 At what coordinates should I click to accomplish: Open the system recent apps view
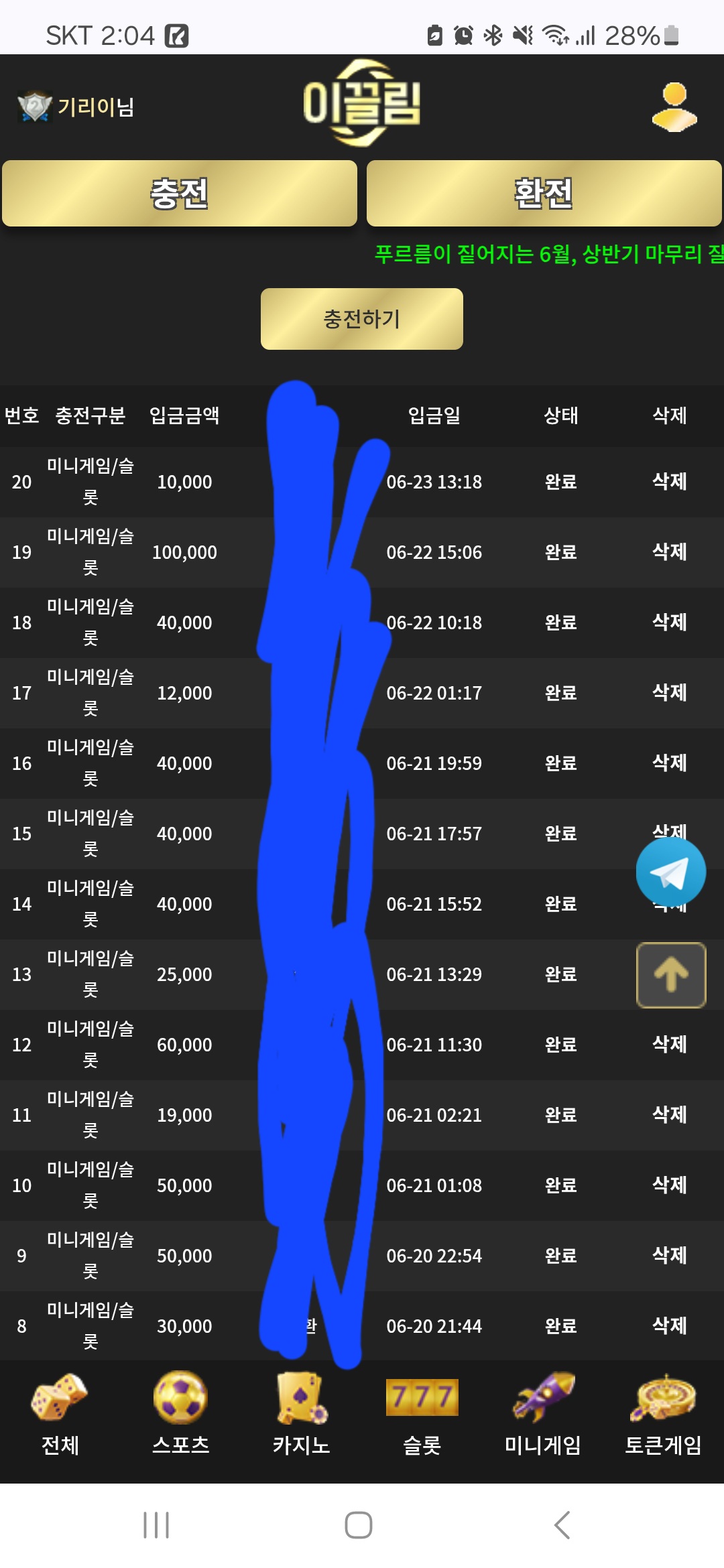point(156,1525)
